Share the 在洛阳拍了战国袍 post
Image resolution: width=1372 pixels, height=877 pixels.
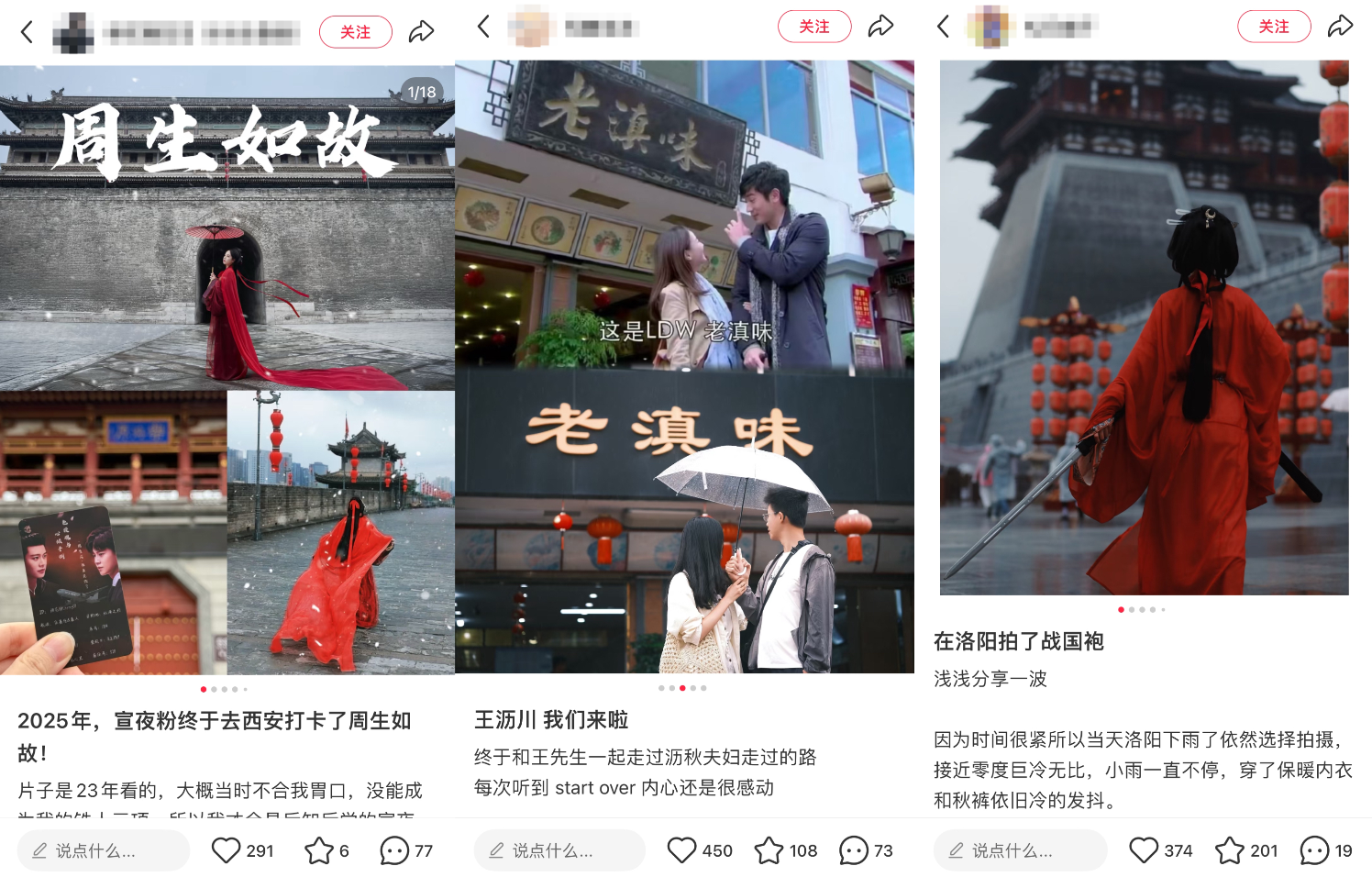pos(1340,27)
